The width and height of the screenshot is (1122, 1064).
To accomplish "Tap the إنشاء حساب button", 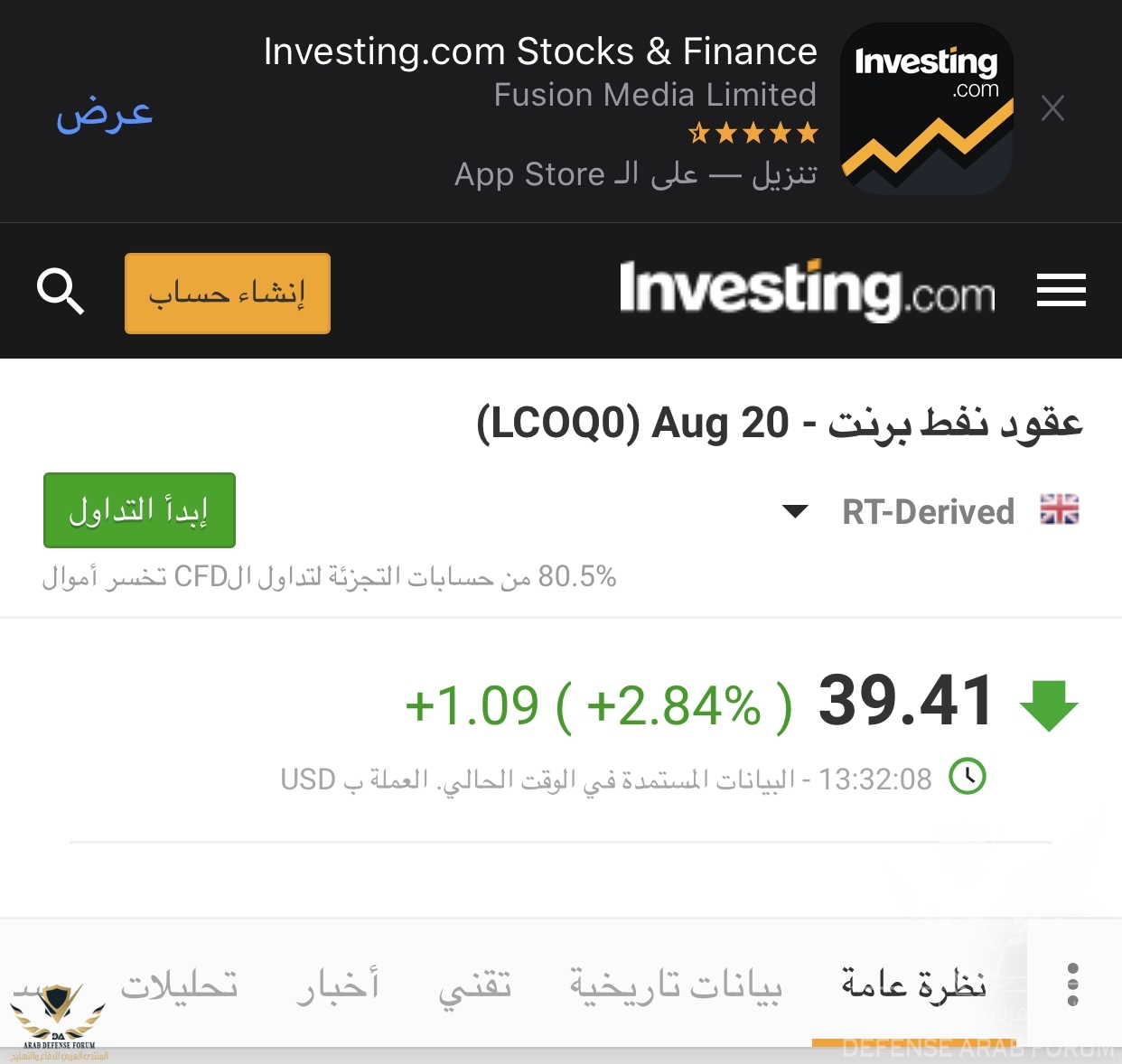I will pyautogui.click(x=228, y=294).
